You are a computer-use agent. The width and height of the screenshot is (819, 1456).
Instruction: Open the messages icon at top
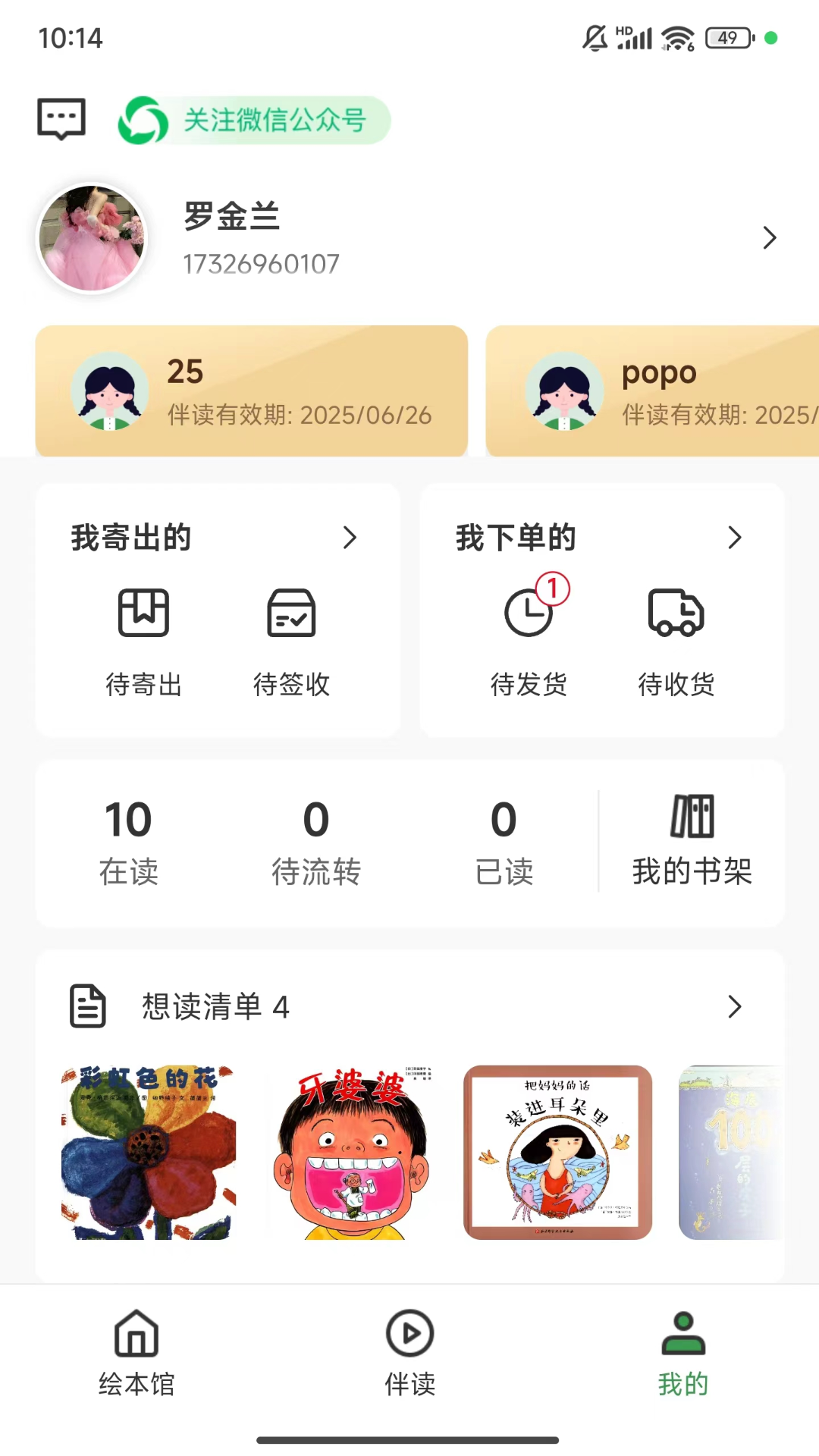coord(61,119)
